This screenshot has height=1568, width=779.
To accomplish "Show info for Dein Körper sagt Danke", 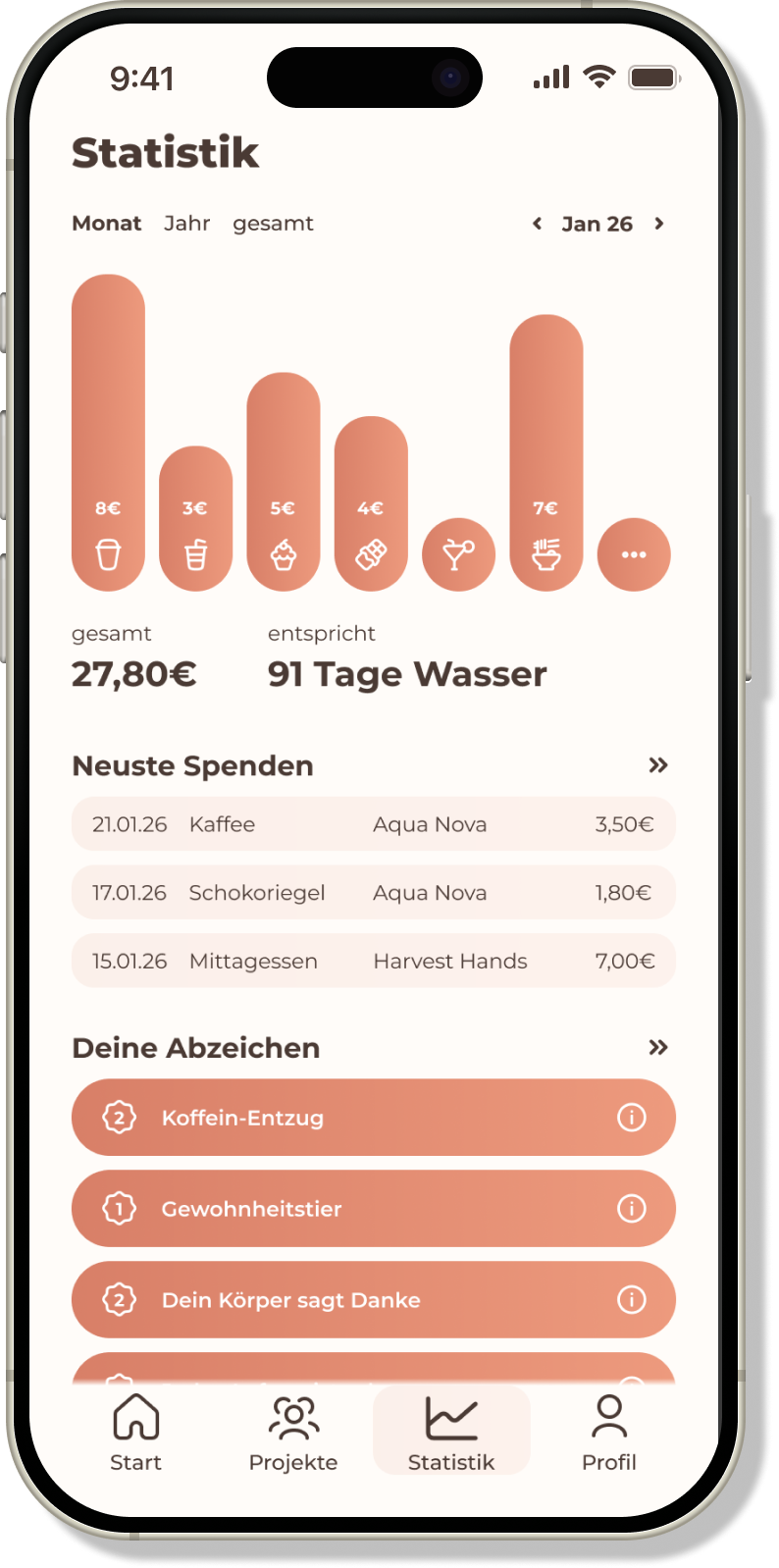I will point(632,1300).
